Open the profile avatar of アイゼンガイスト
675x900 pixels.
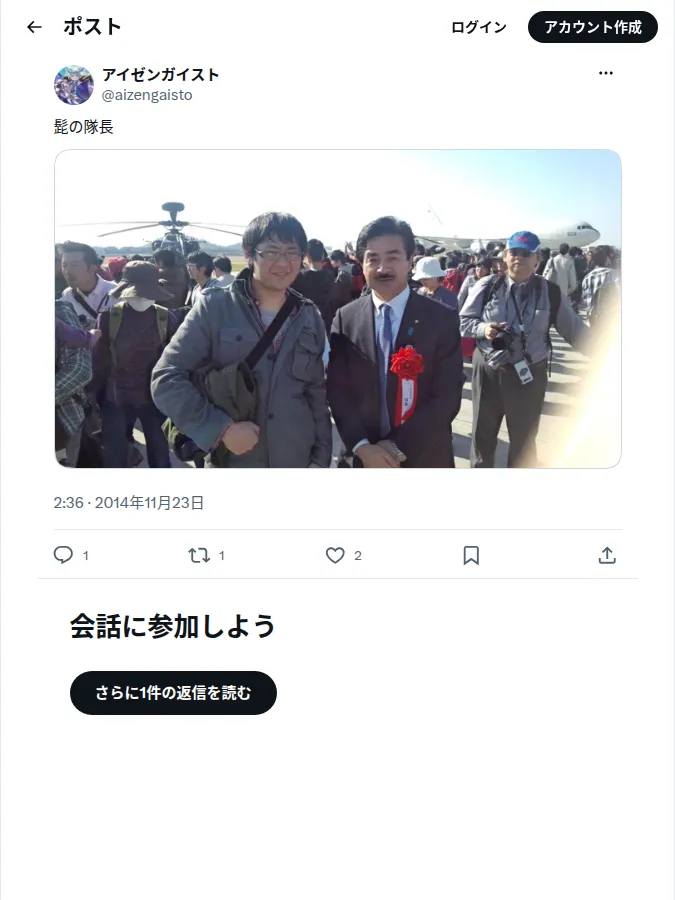point(74,85)
